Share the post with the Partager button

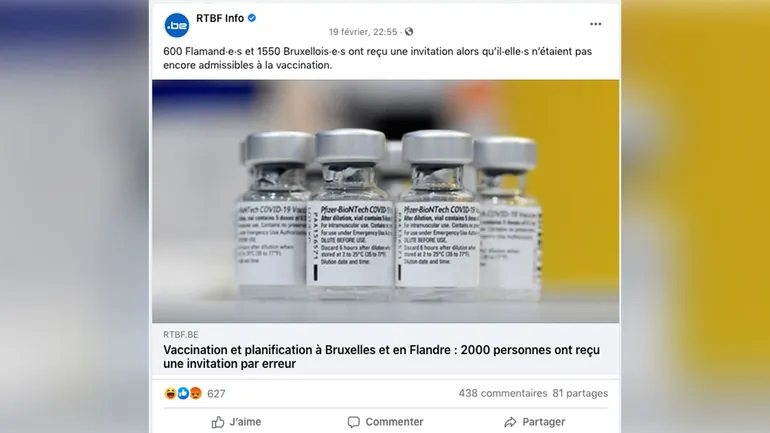click(x=534, y=422)
